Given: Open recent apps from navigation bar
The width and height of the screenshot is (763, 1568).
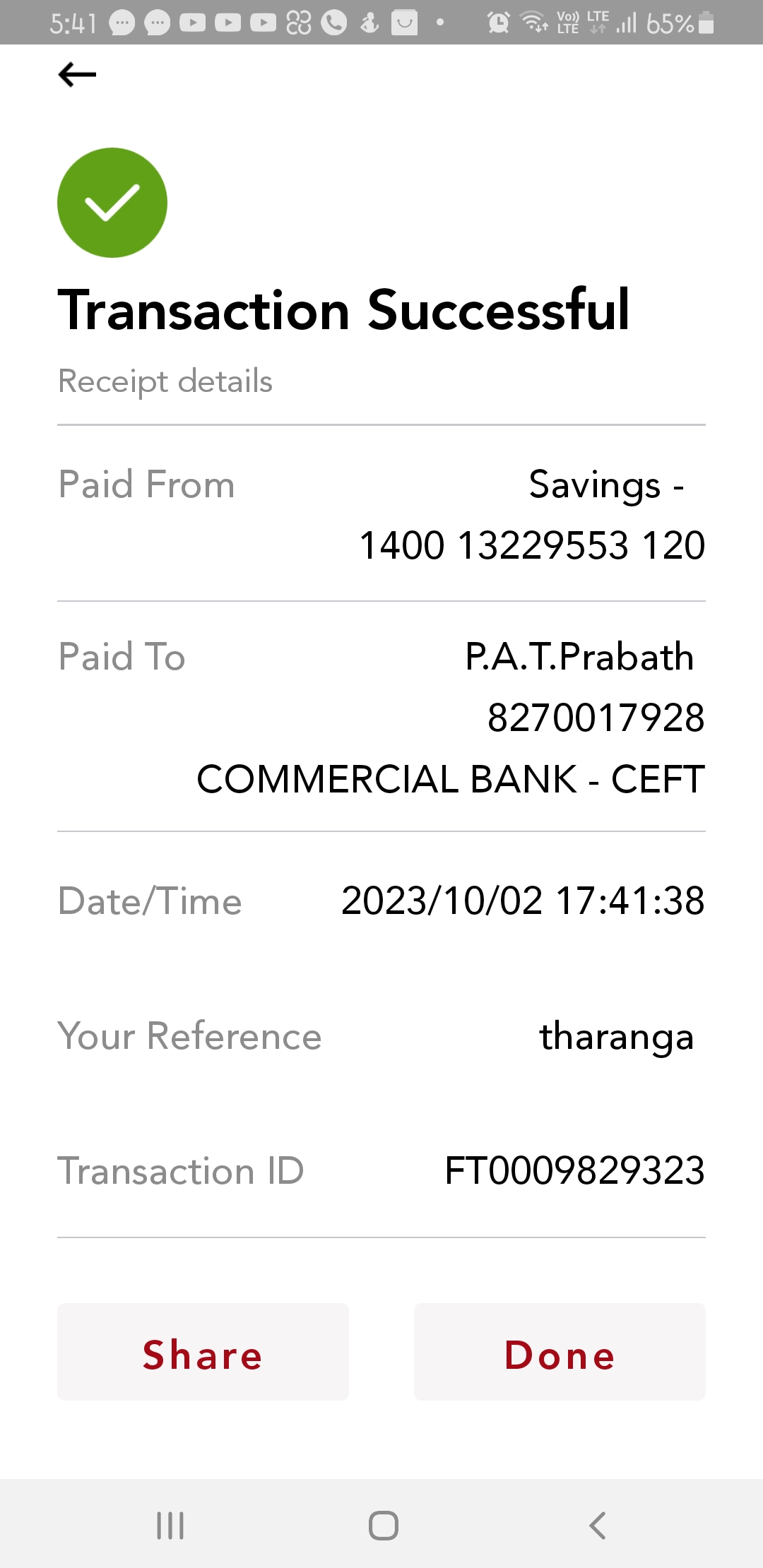Looking at the screenshot, I should coord(170,1526).
